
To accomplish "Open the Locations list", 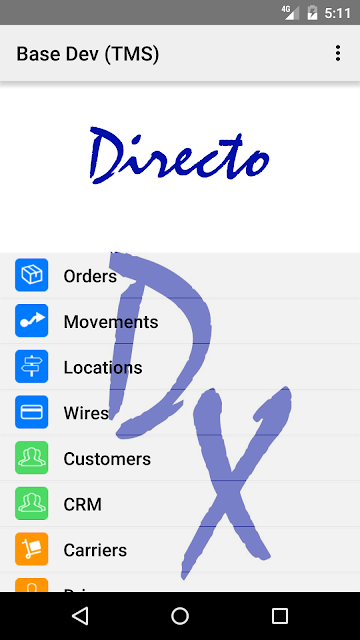I will [x=180, y=367].
